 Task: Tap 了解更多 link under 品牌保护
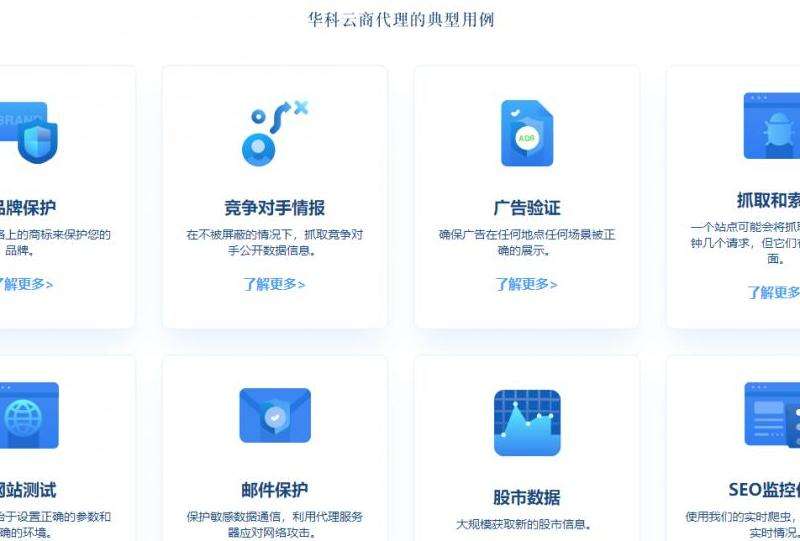coord(27,284)
